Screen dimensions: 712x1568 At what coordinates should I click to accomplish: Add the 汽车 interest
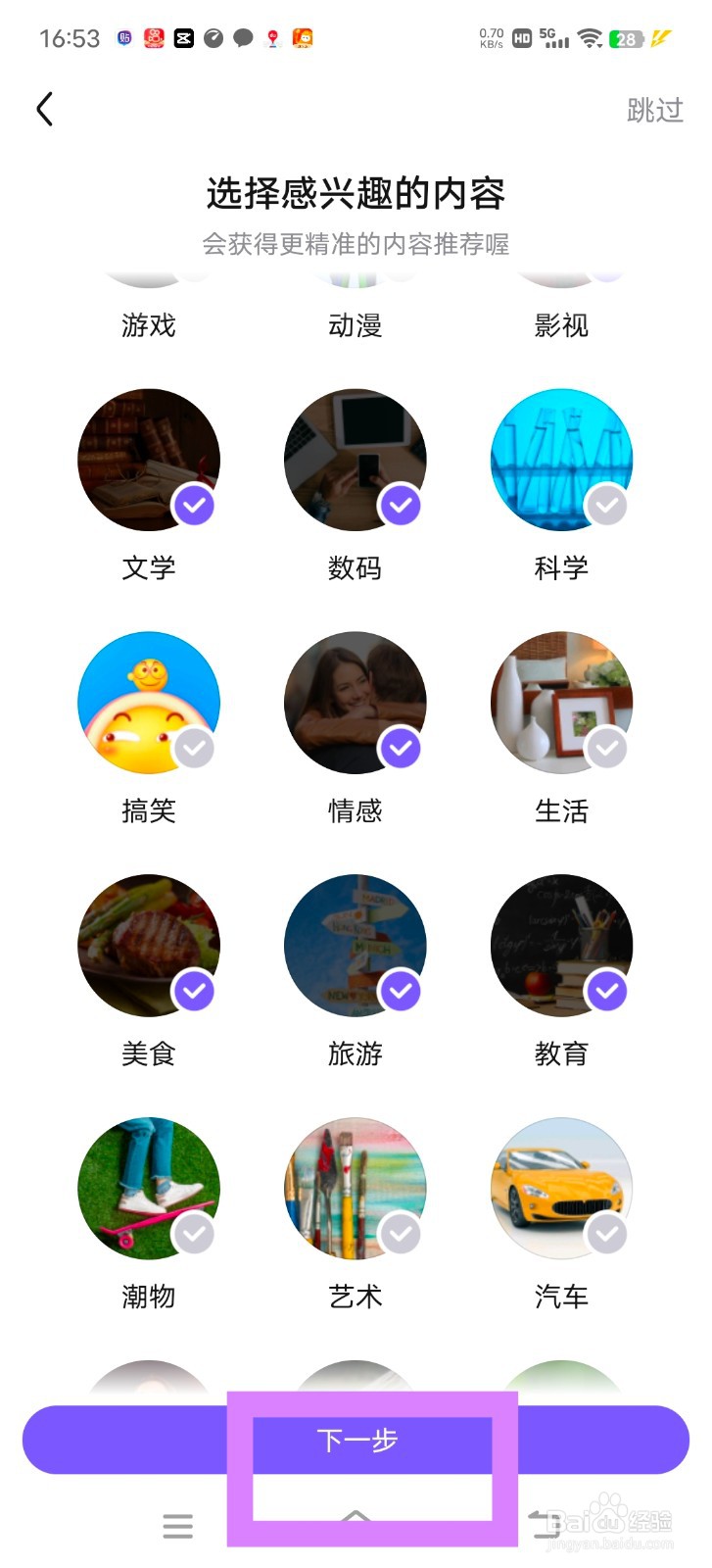pos(561,1190)
